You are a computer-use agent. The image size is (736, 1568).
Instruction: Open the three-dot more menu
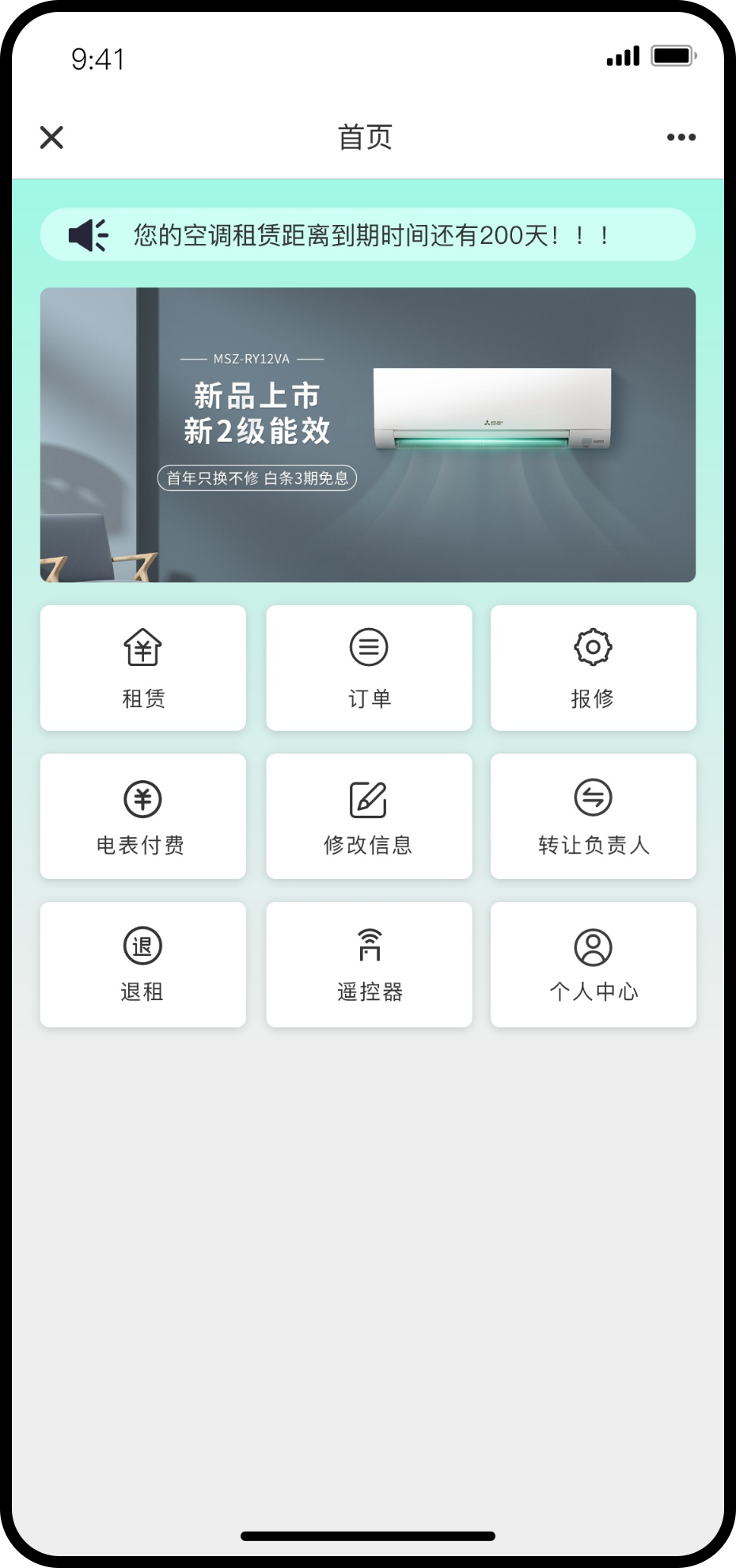[681, 138]
